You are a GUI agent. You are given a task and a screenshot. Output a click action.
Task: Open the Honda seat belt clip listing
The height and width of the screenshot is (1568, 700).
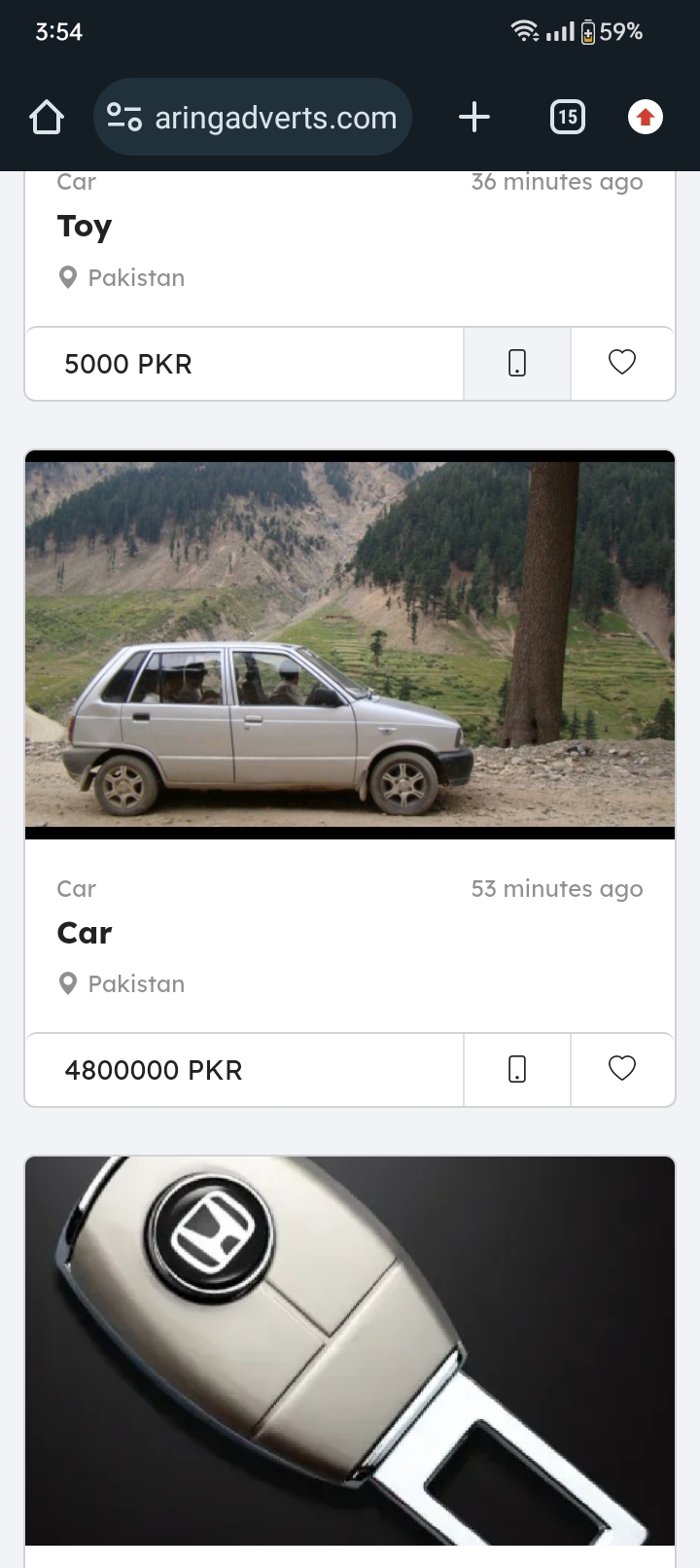(350, 1351)
